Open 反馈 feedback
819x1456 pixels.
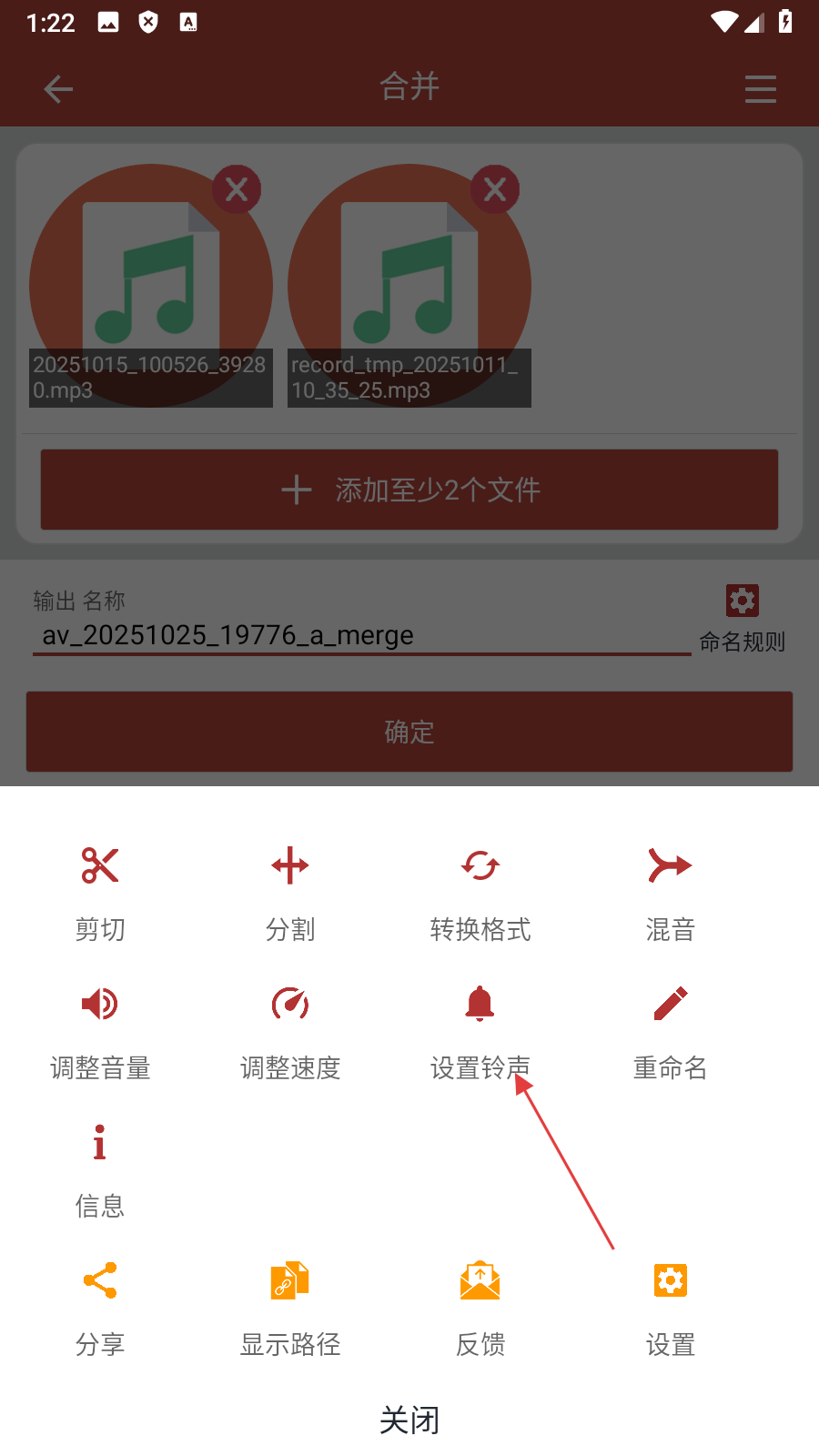[480, 1307]
